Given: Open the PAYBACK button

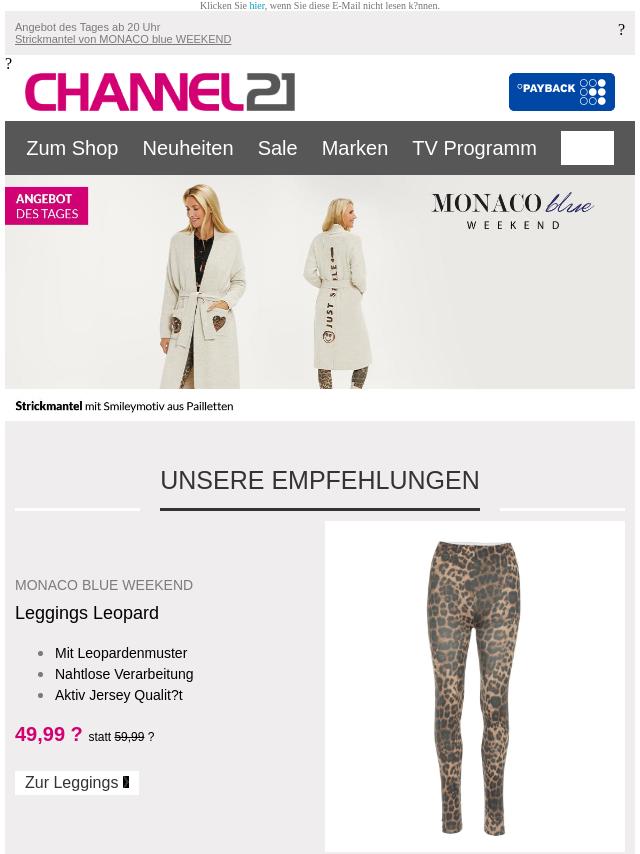Looking at the screenshot, I should 561,92.
